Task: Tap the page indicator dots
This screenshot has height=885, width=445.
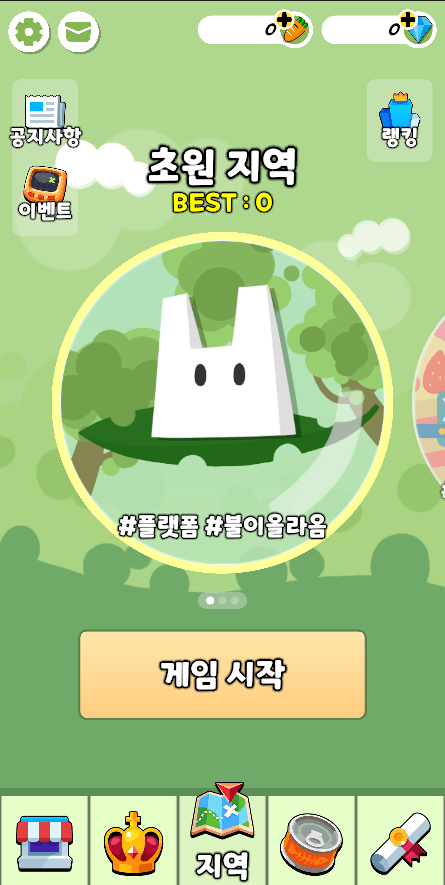Action: point(222,600)
